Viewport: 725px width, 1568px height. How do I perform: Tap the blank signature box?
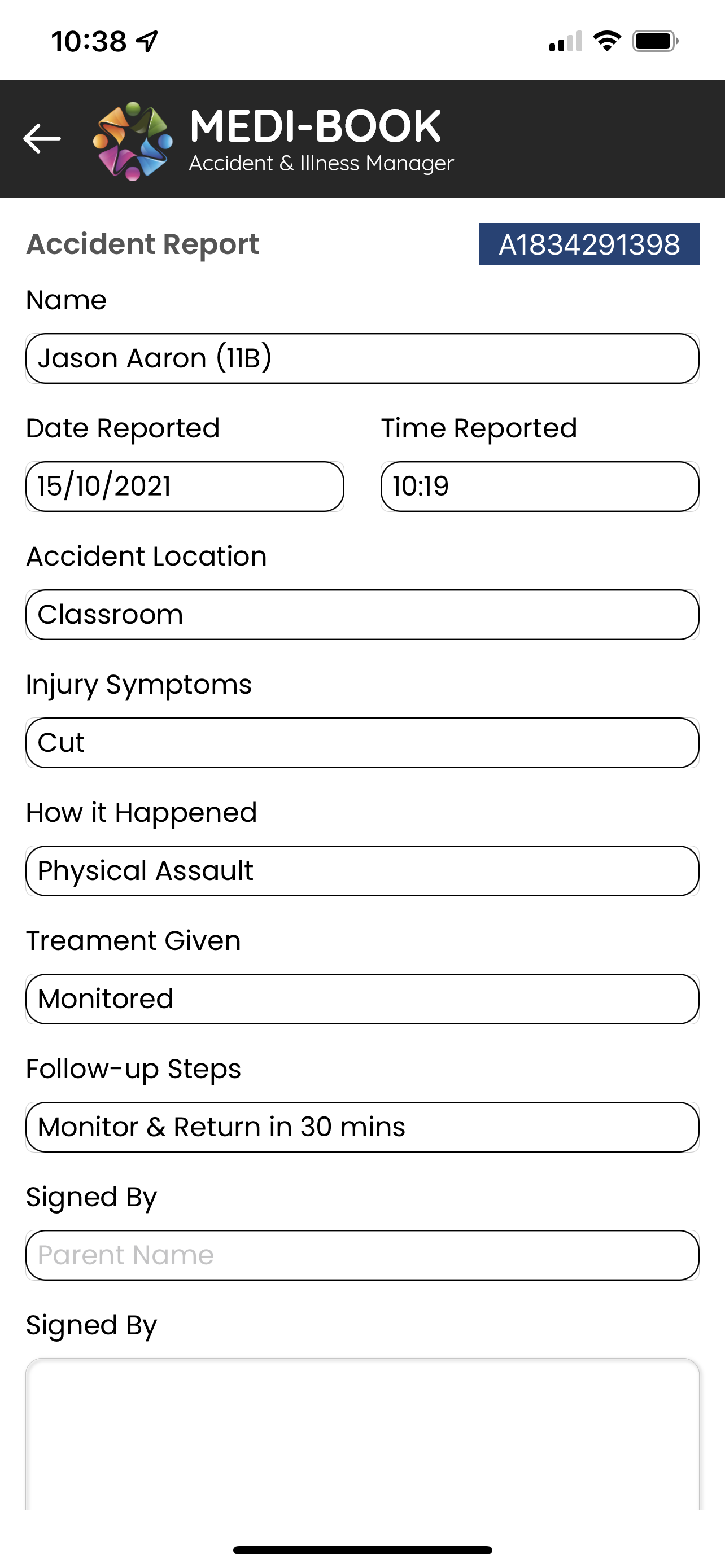point(362,1434)
